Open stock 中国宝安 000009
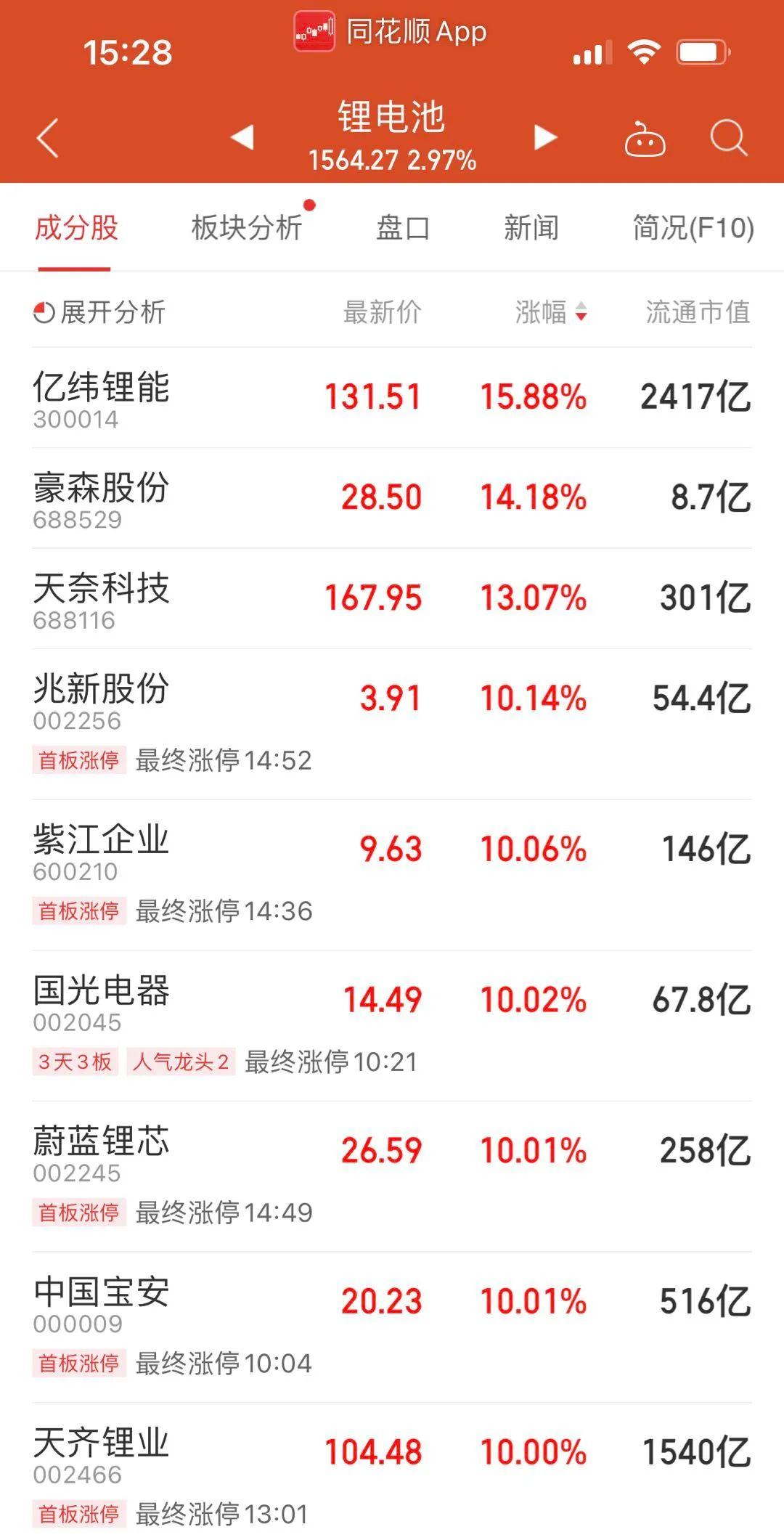This screenshot has height=1540, width=784. click(x=392, y=1327)
